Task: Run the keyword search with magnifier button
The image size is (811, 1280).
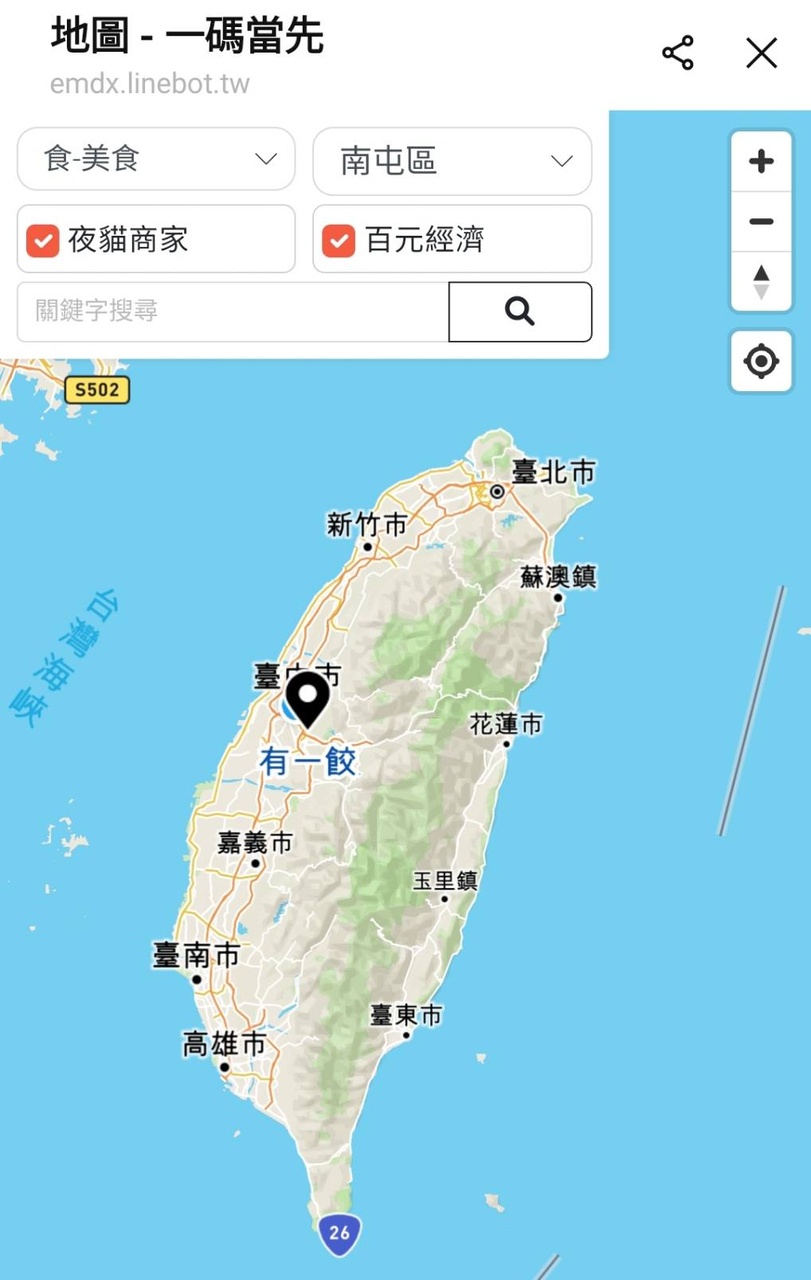Action: click(x=520, y=312)
